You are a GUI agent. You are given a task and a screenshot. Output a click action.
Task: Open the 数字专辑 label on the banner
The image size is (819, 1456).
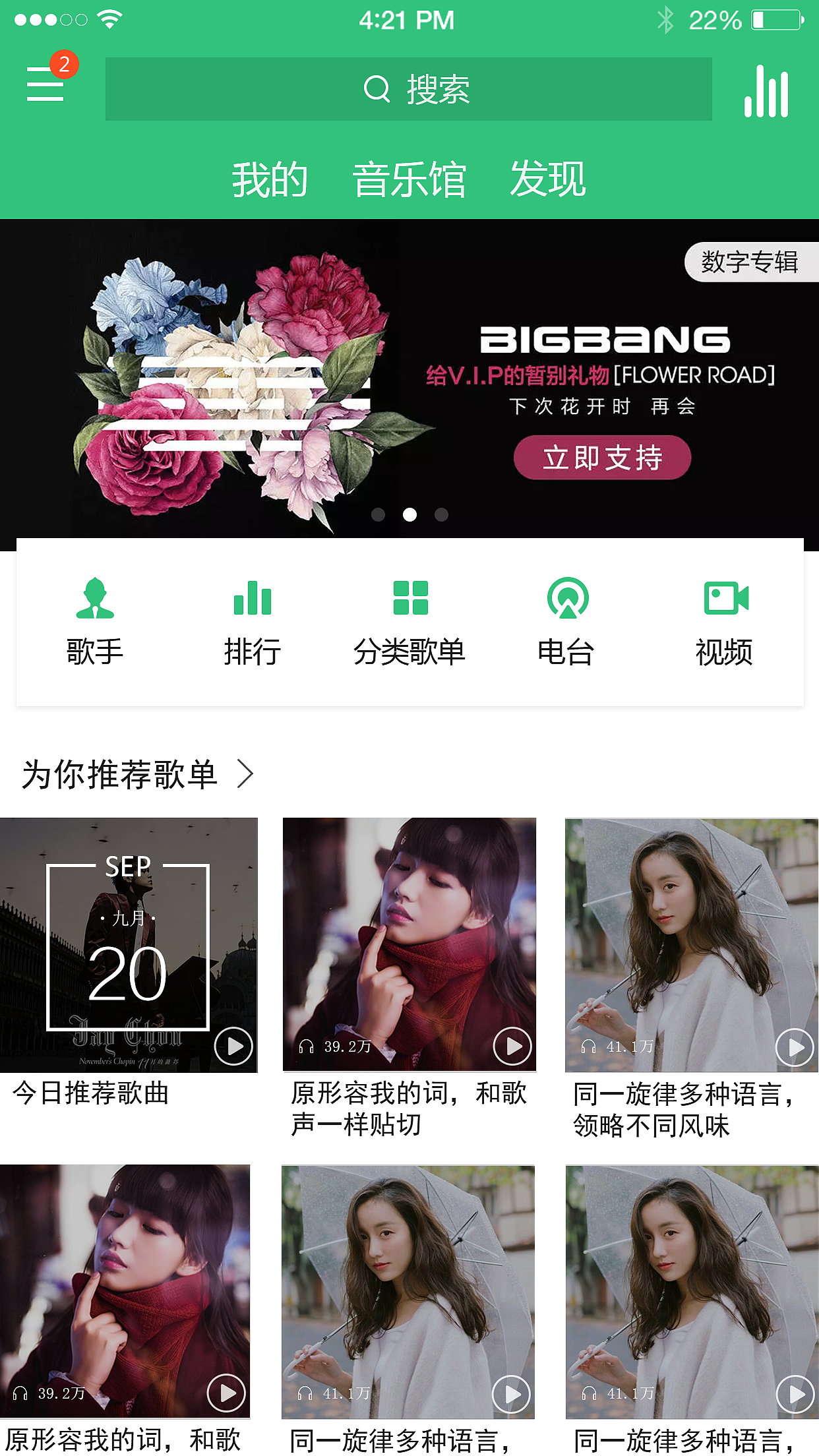click(749, 262)
